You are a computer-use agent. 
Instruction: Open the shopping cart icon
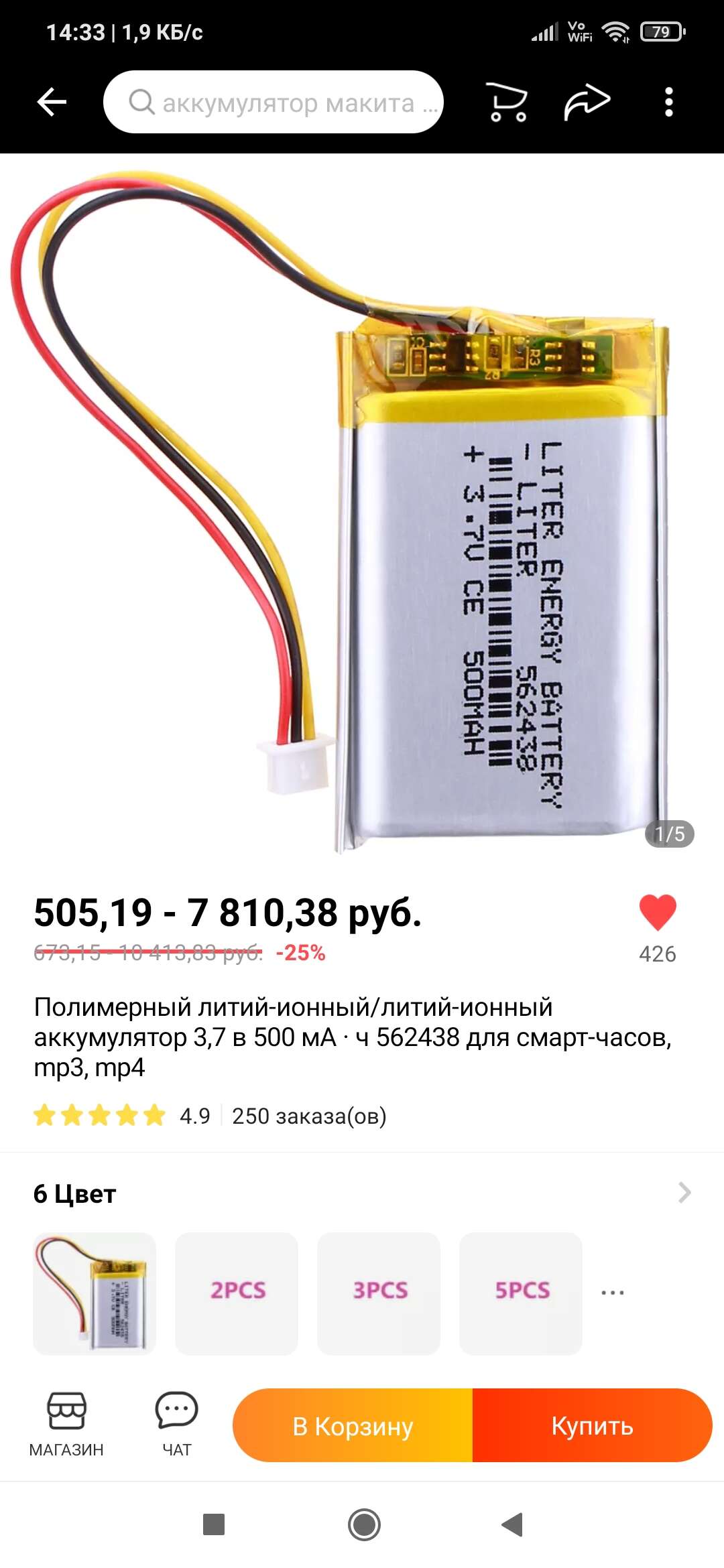click(506, 103)
